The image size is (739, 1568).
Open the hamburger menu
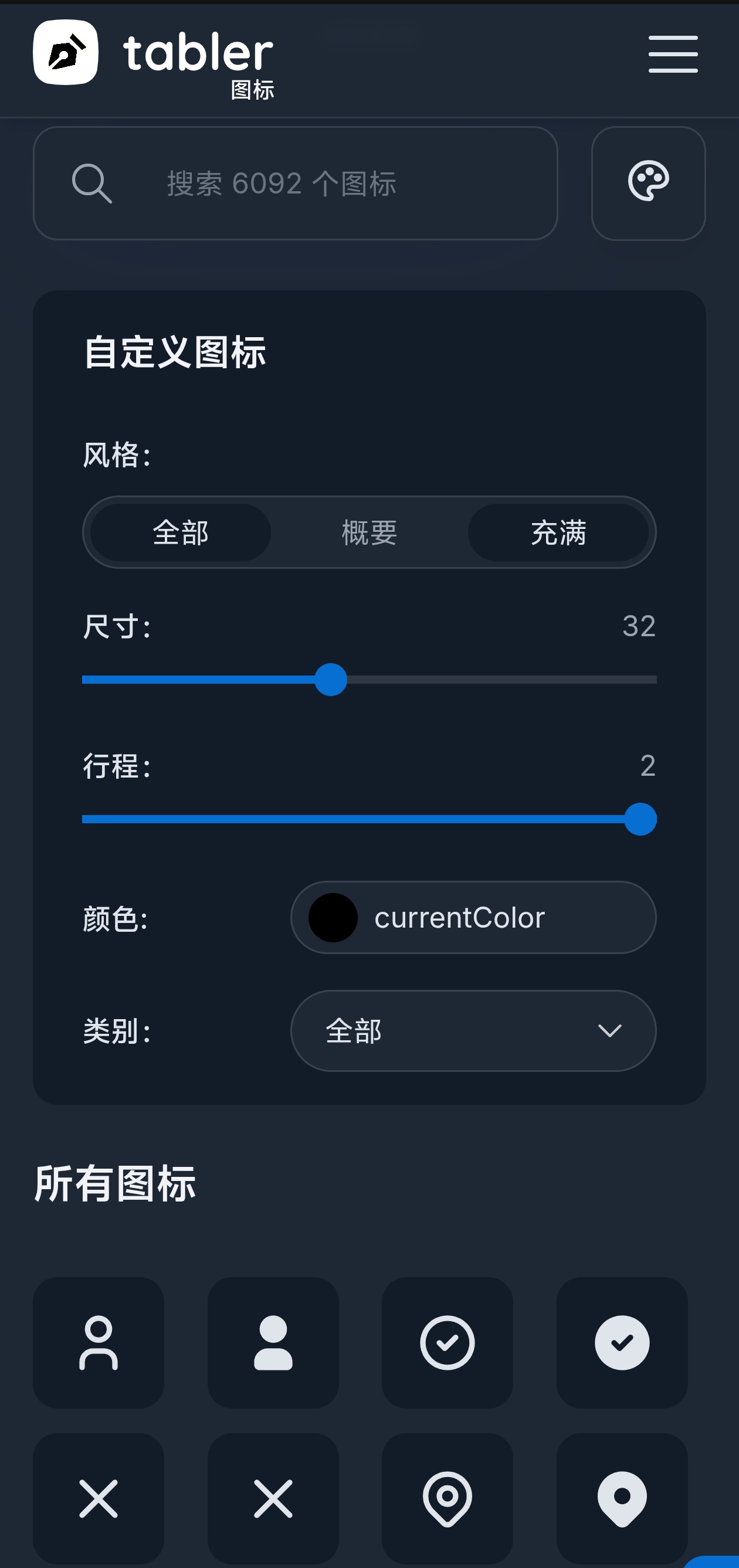pyautogui.click(x=673, y=54)
